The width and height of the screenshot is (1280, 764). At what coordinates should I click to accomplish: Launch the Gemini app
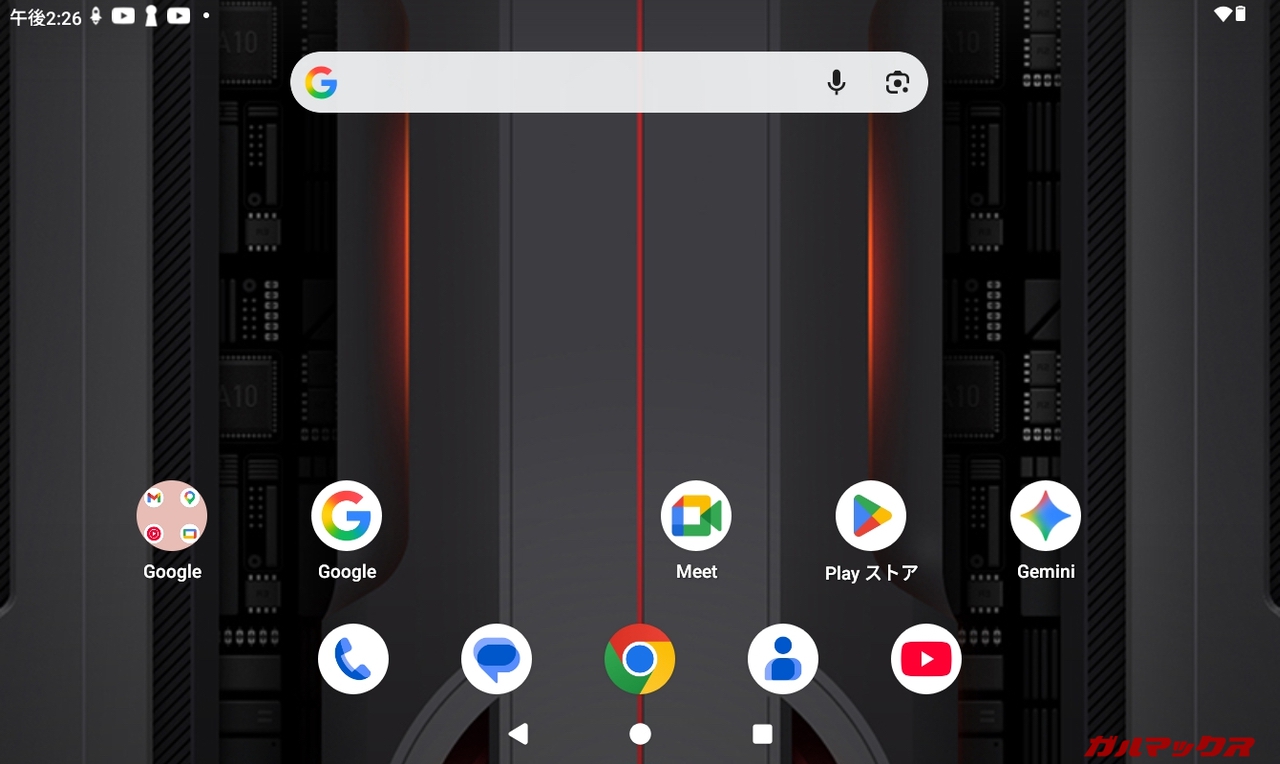click(1045, 516)
